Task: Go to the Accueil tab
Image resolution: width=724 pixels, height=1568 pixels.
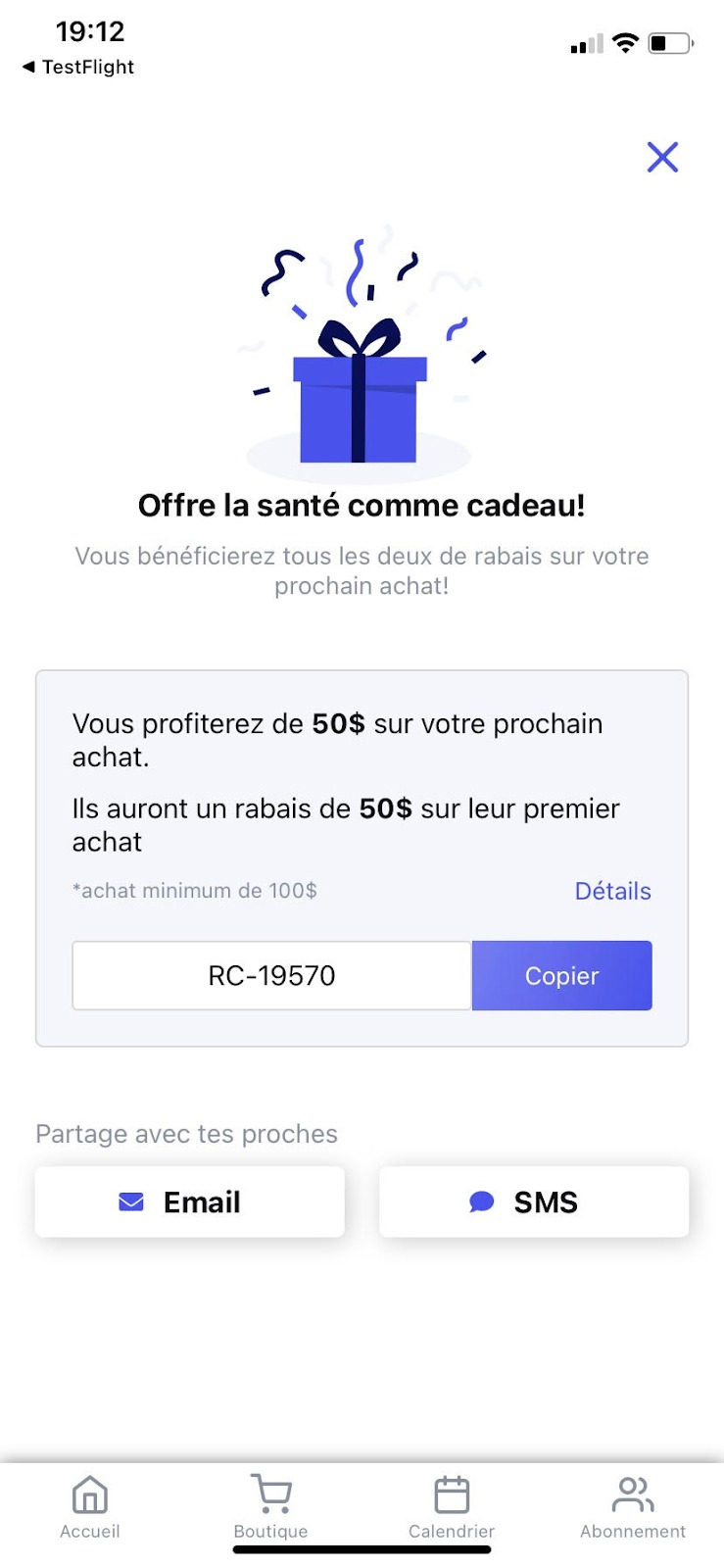Action: tap(90, 1507)
